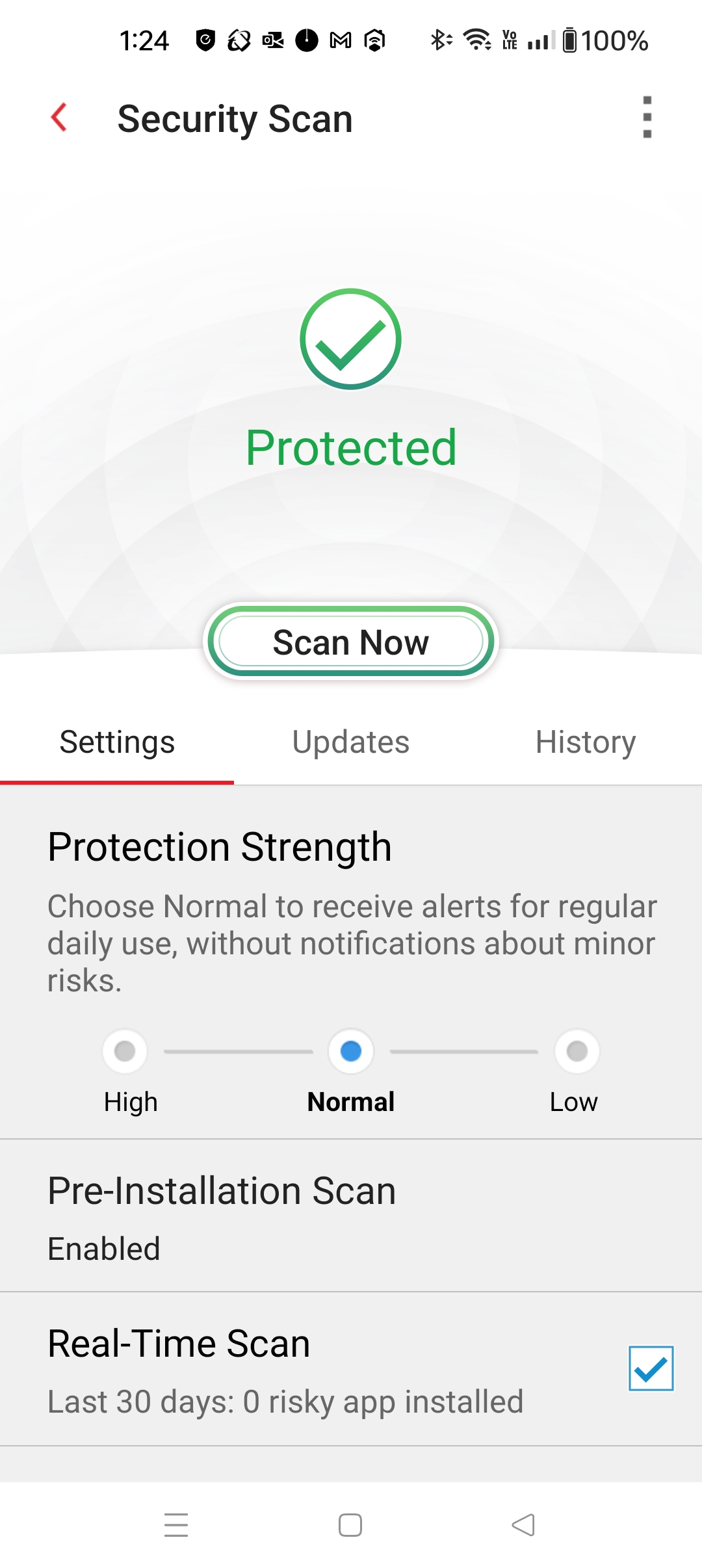The image size is (702, 1568).
Task: Select the Low protection strength option
Action: tap(576, 1051)
